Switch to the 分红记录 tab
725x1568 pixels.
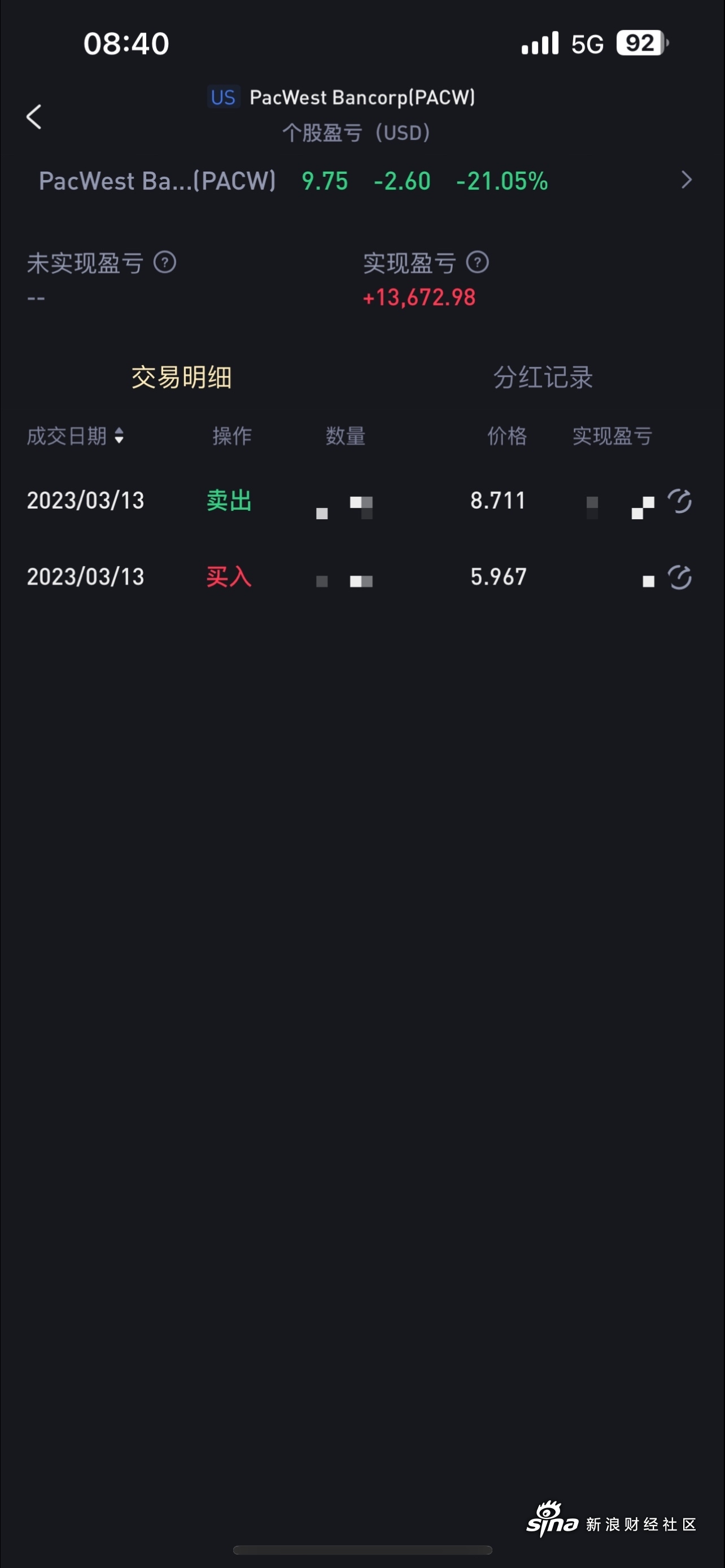543,377
